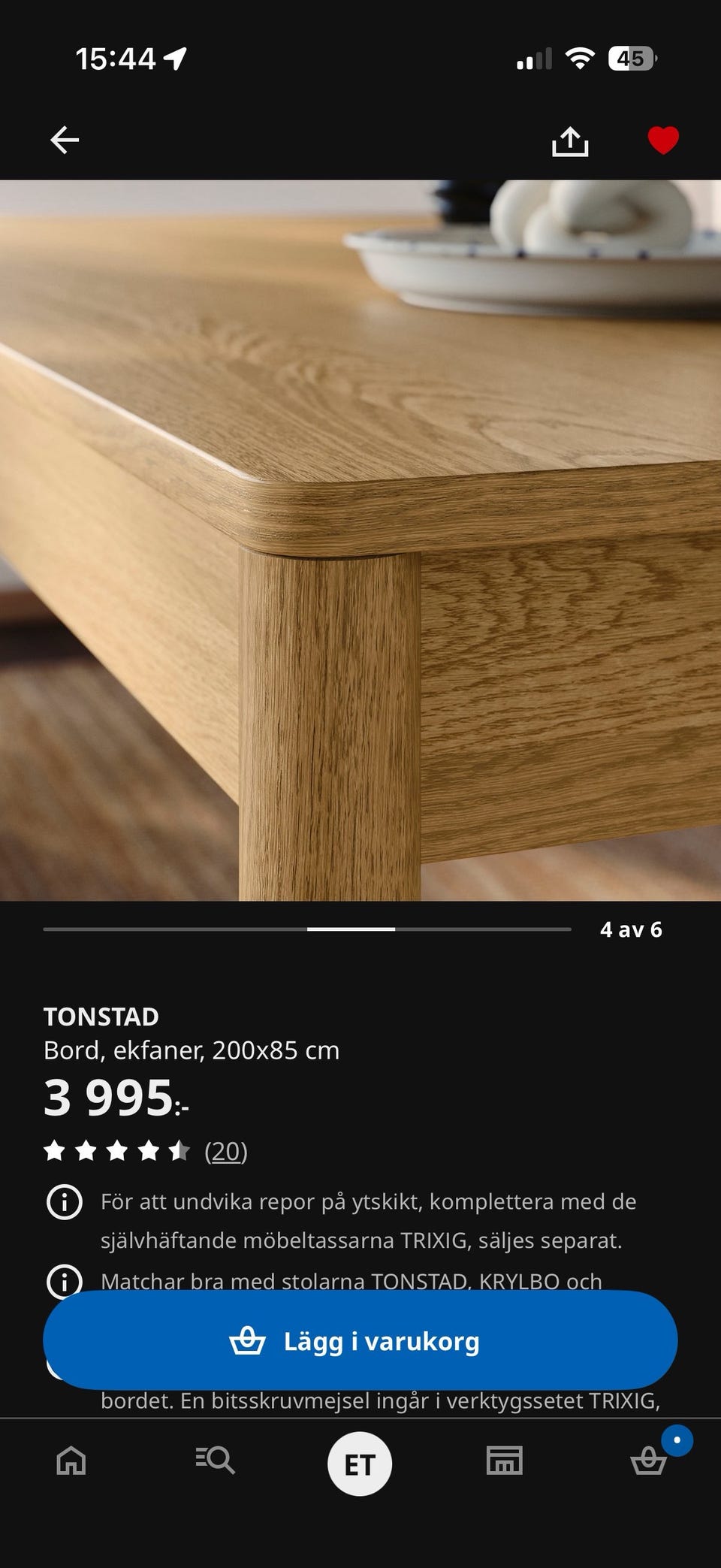721x1568 pixels.
Task: Open the search and browse tab
Action: (216, 1461)
